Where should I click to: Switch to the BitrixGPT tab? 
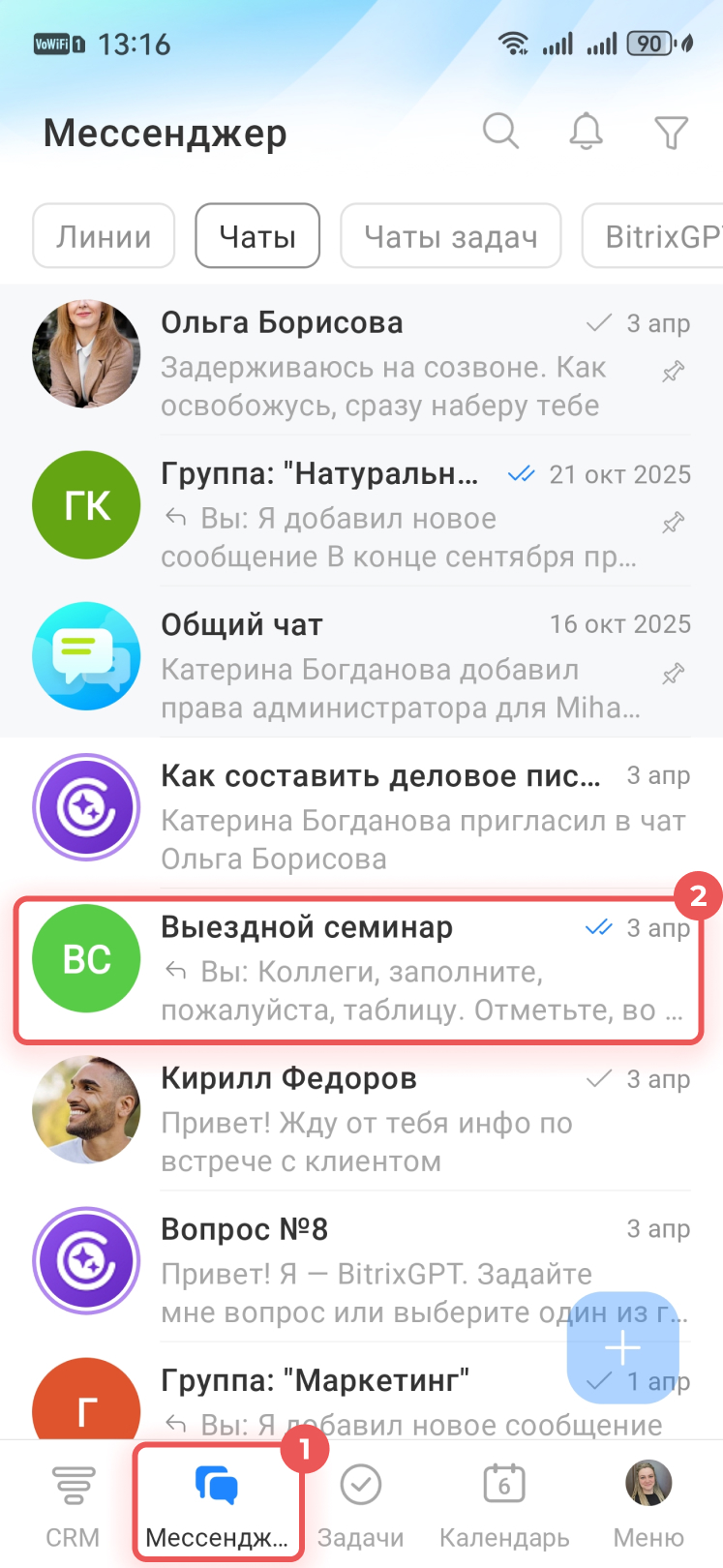pyautogui.click(x=658, y=235)
